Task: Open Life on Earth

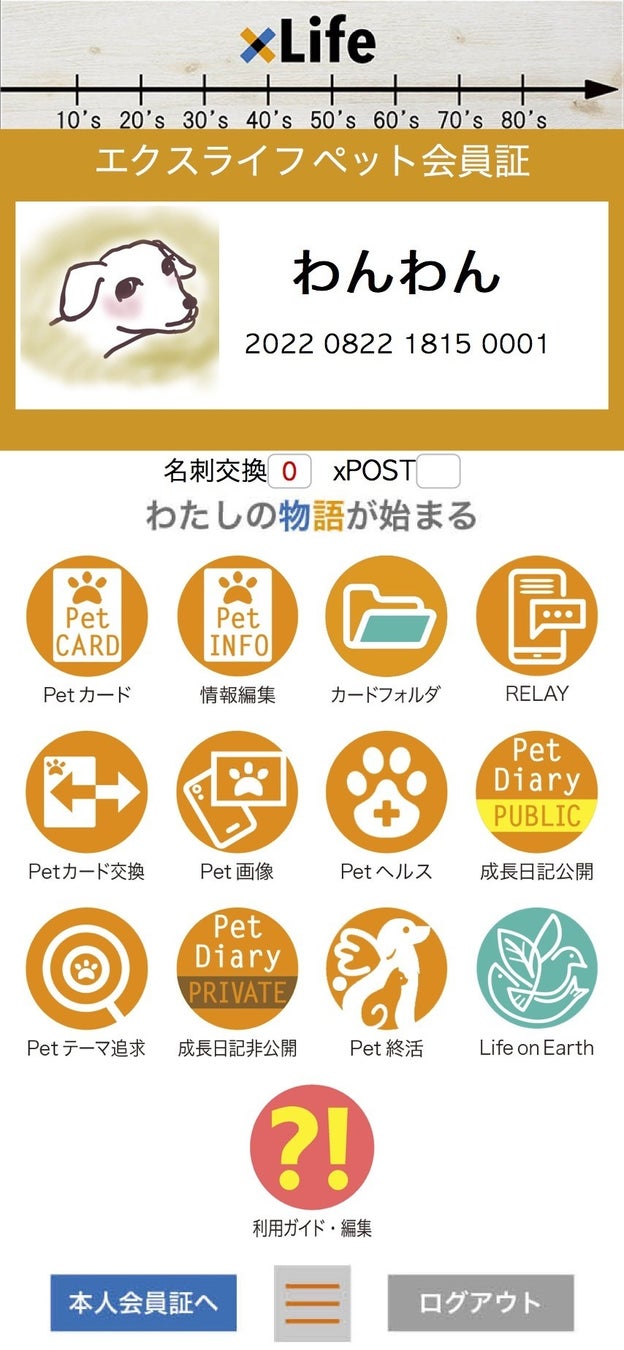Action: [x=536, y=970]
